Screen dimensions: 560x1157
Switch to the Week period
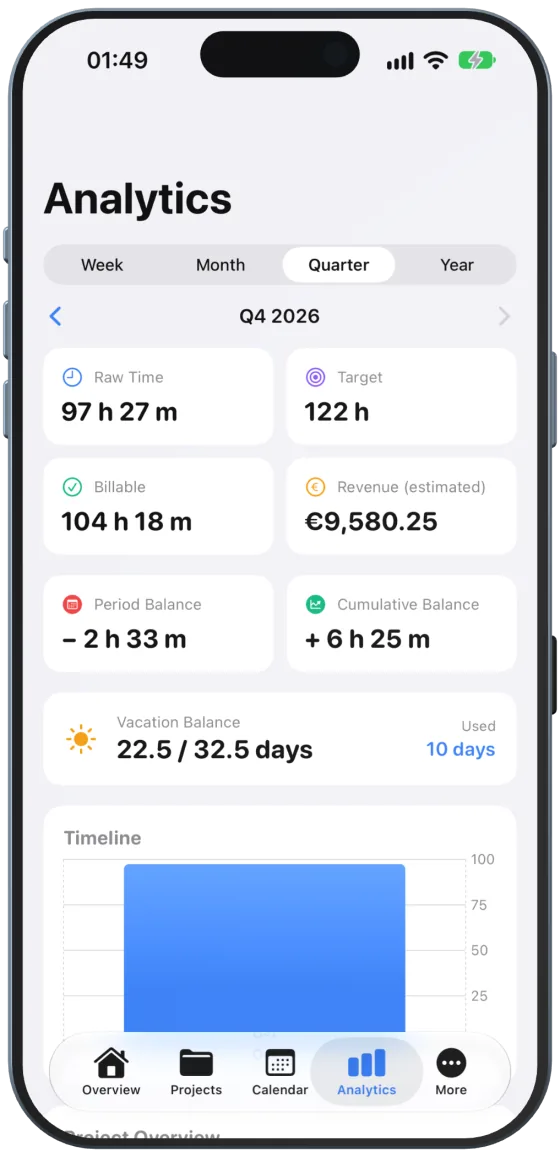(x=103, y=265)
